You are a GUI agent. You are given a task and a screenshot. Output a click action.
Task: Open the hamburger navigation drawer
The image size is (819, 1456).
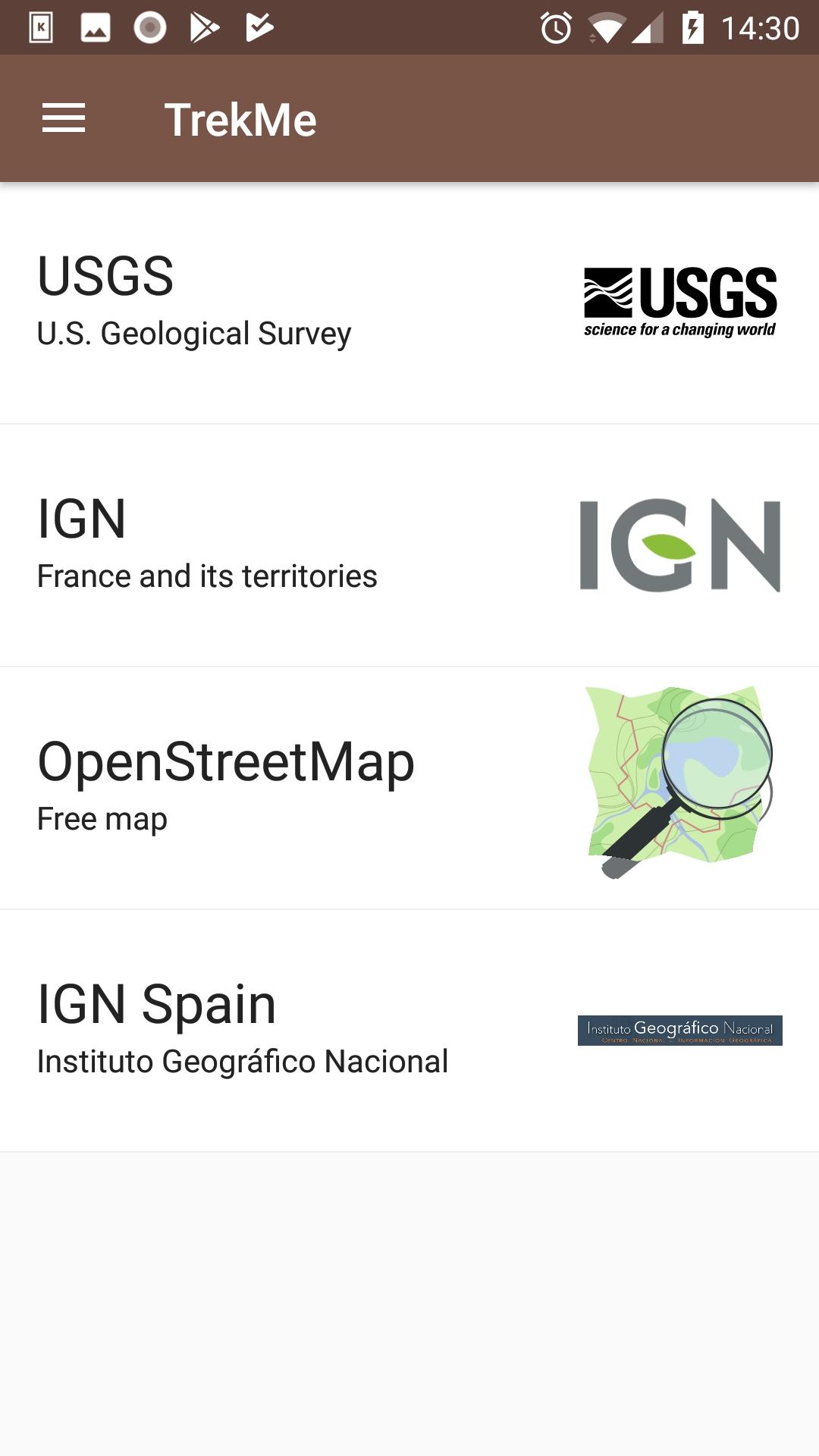pyautogui.click(x=64, y=118)
